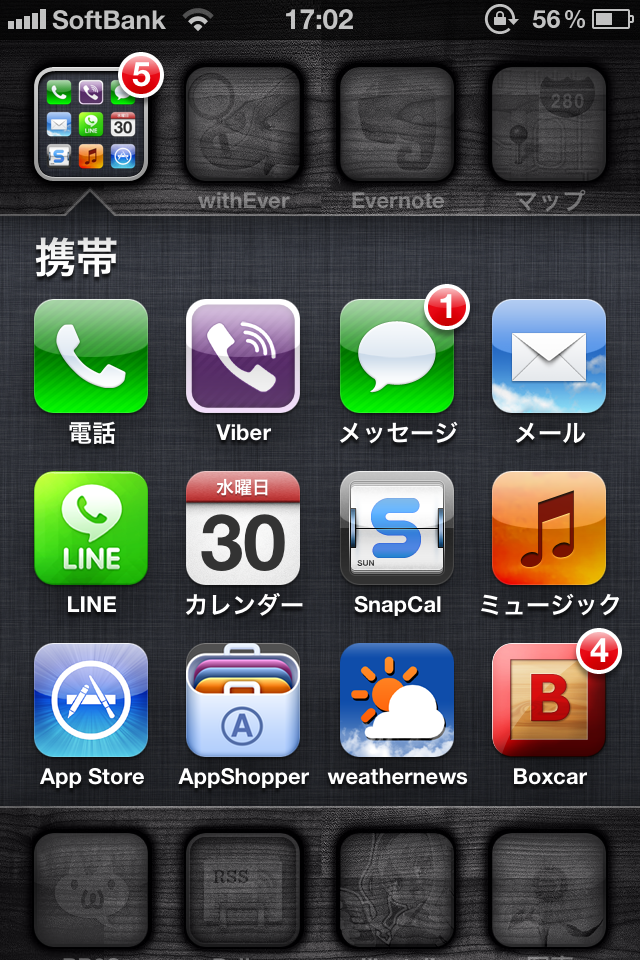Open メッセージ with one unread badge
This screenshot has width=640, height=960.
point(397,356)
